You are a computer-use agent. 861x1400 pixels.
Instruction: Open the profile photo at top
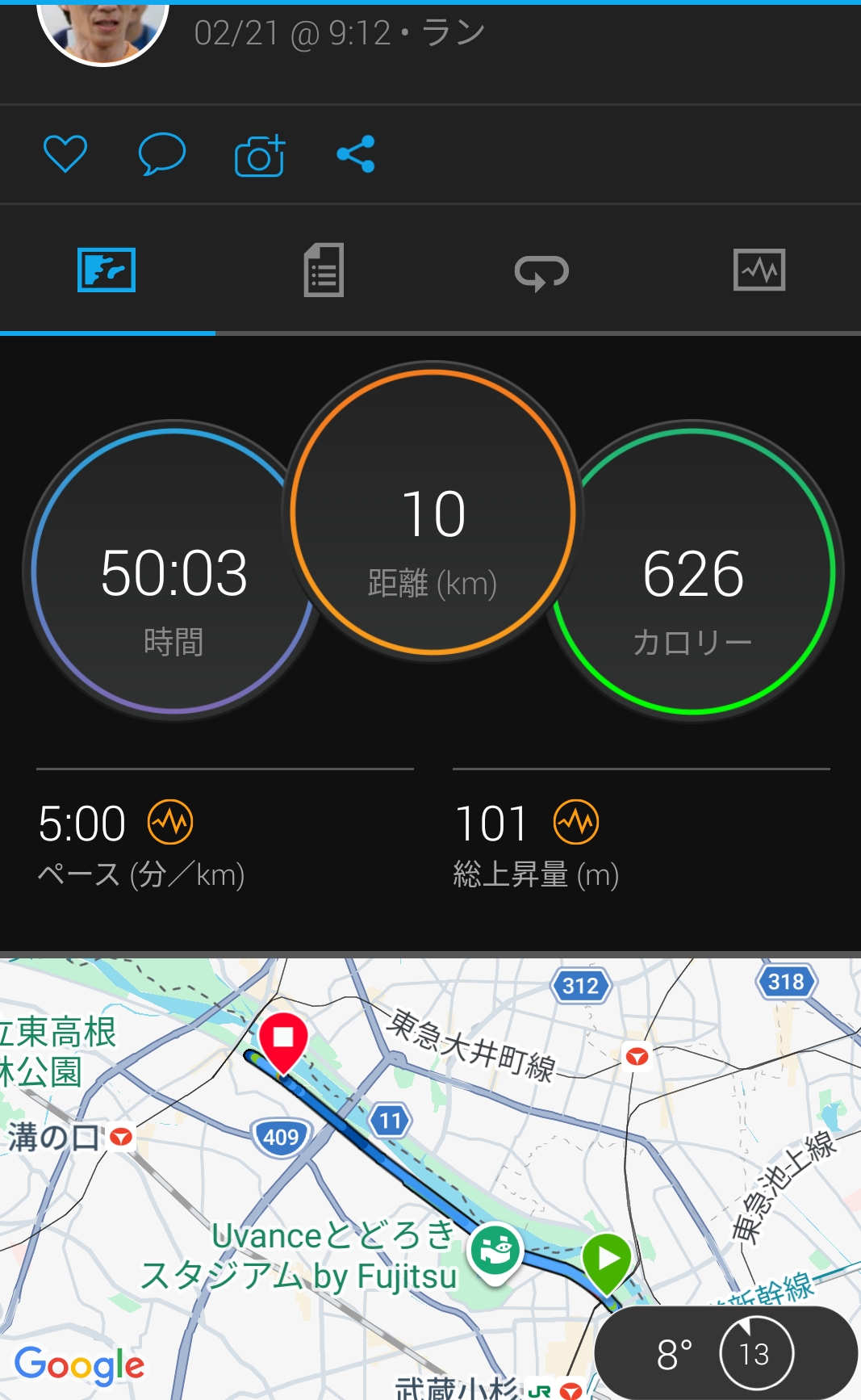pyautogui.click(x=102, y=28)
